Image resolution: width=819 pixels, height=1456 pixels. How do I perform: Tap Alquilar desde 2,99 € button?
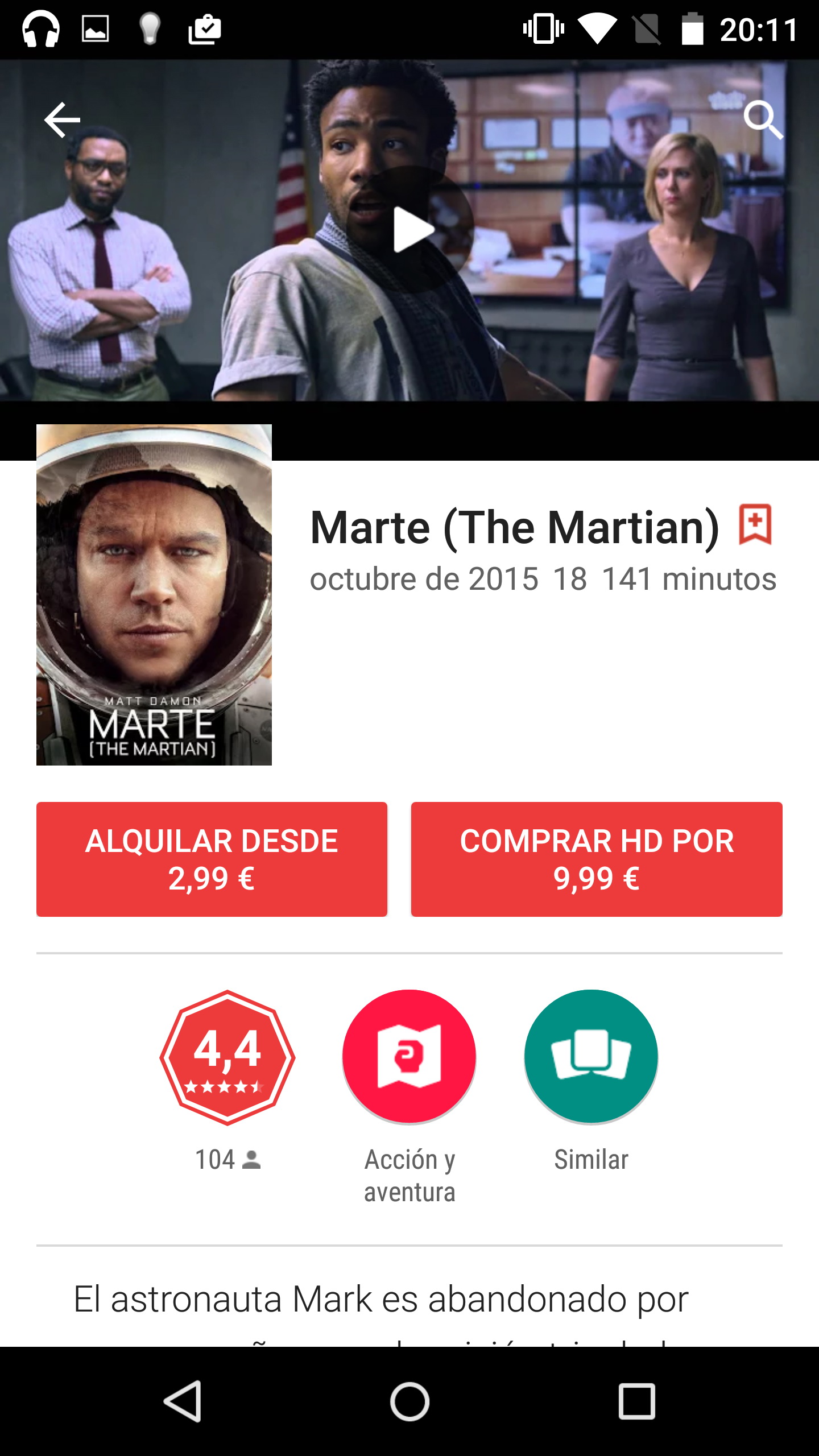[212, 859]
